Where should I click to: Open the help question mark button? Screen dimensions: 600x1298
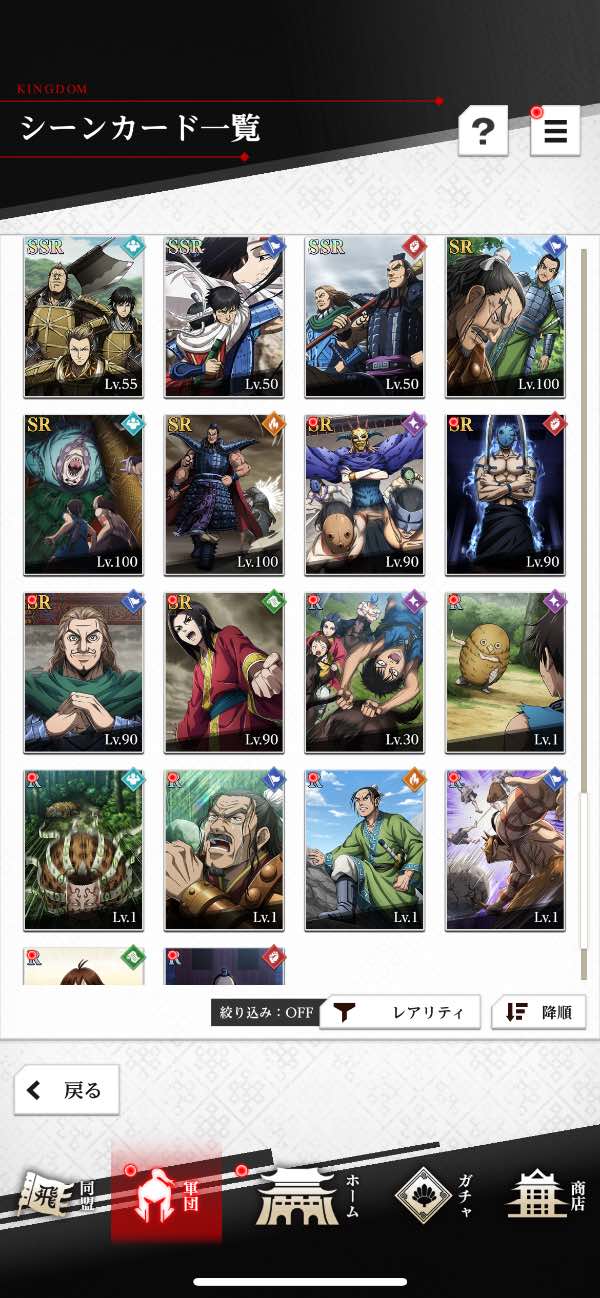click(x=483, y=131)
